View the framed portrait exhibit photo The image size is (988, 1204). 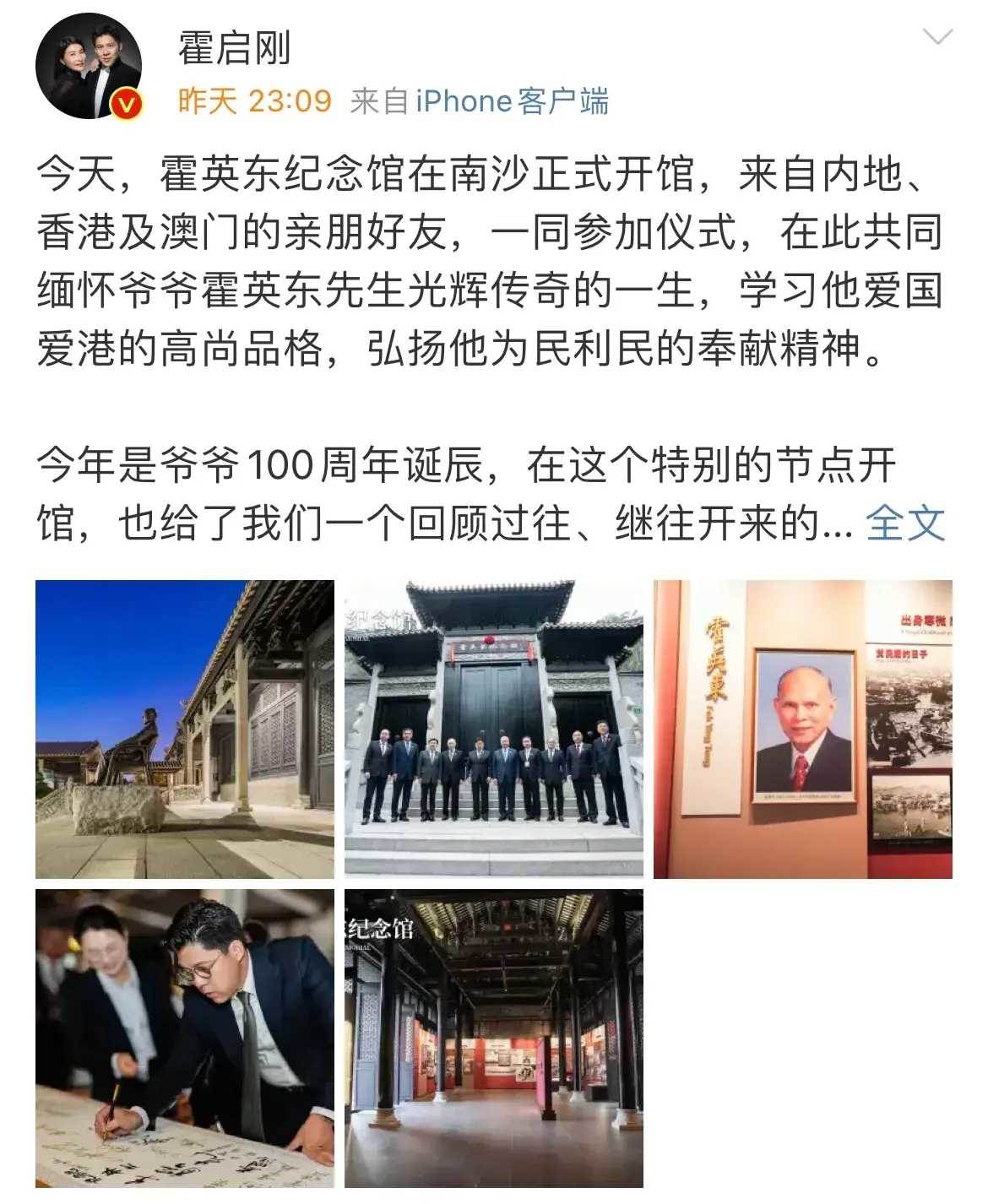click(x=802, y=729)
